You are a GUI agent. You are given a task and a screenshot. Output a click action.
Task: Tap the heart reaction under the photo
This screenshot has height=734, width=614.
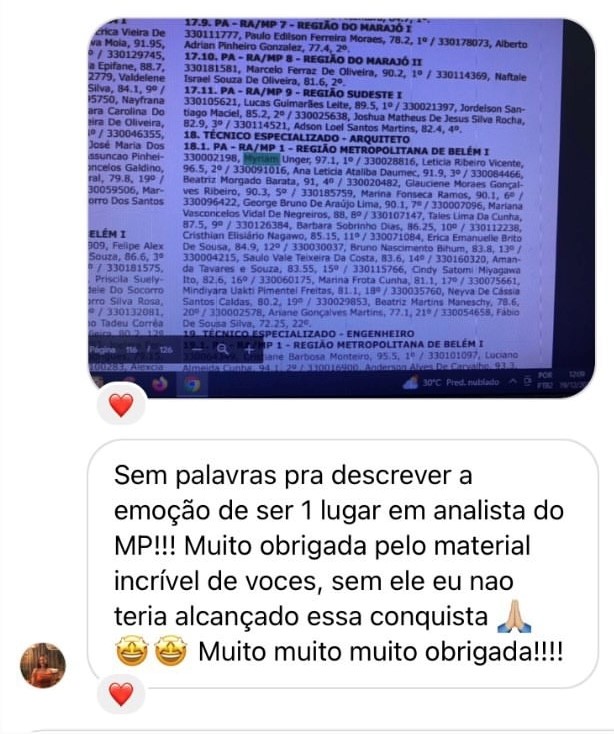(x=121, y=405)
